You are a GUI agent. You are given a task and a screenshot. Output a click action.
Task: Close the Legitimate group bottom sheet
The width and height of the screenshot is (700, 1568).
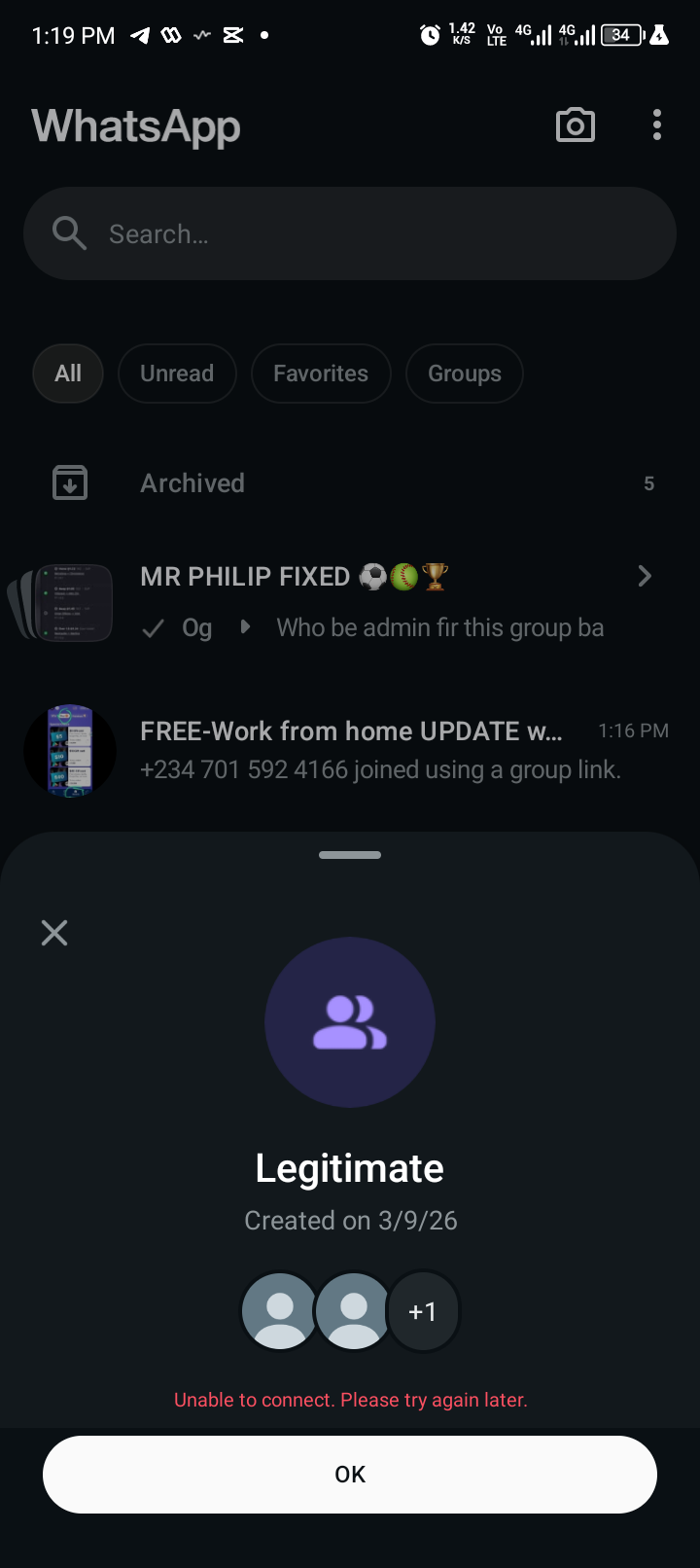coord(54,933)
